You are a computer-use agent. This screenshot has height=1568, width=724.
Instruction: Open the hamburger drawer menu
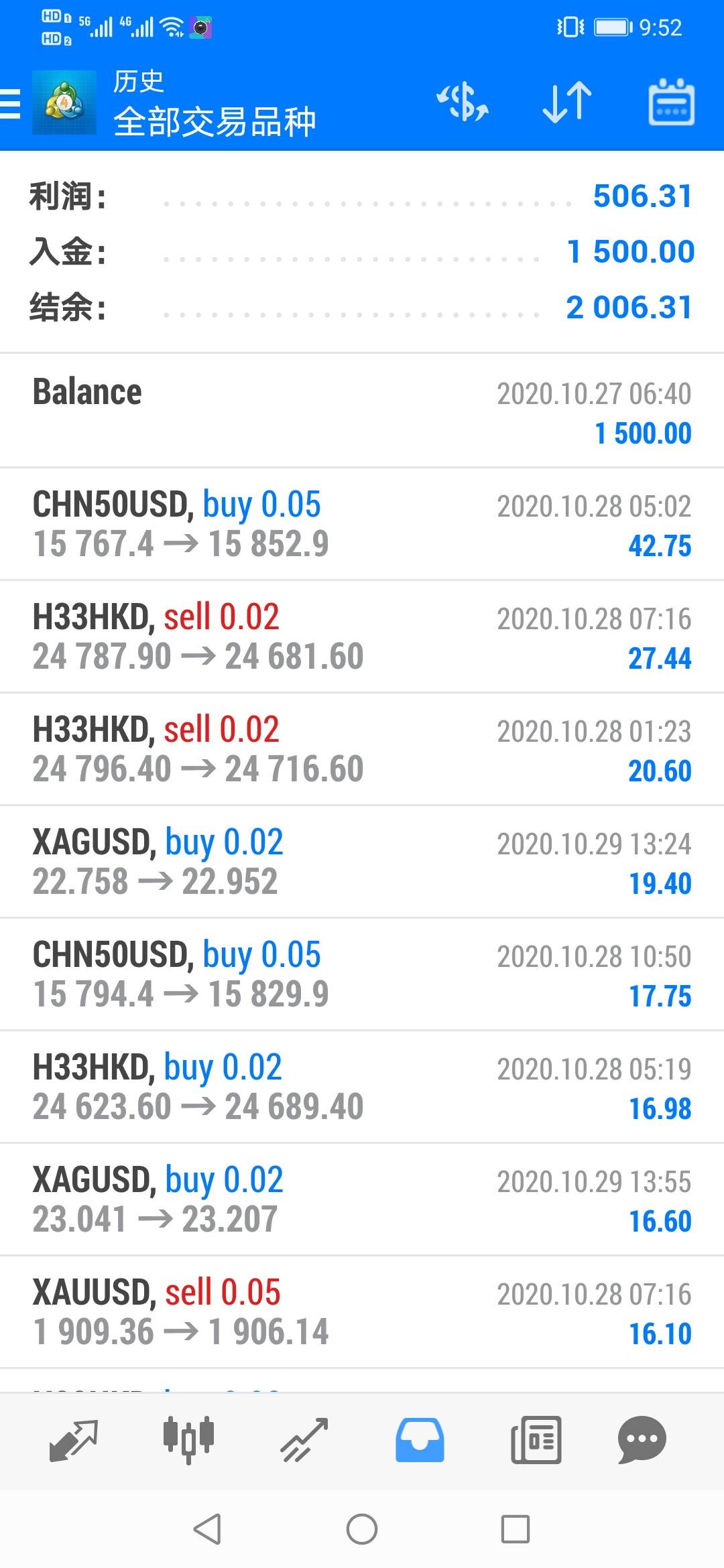click(11, 103)
